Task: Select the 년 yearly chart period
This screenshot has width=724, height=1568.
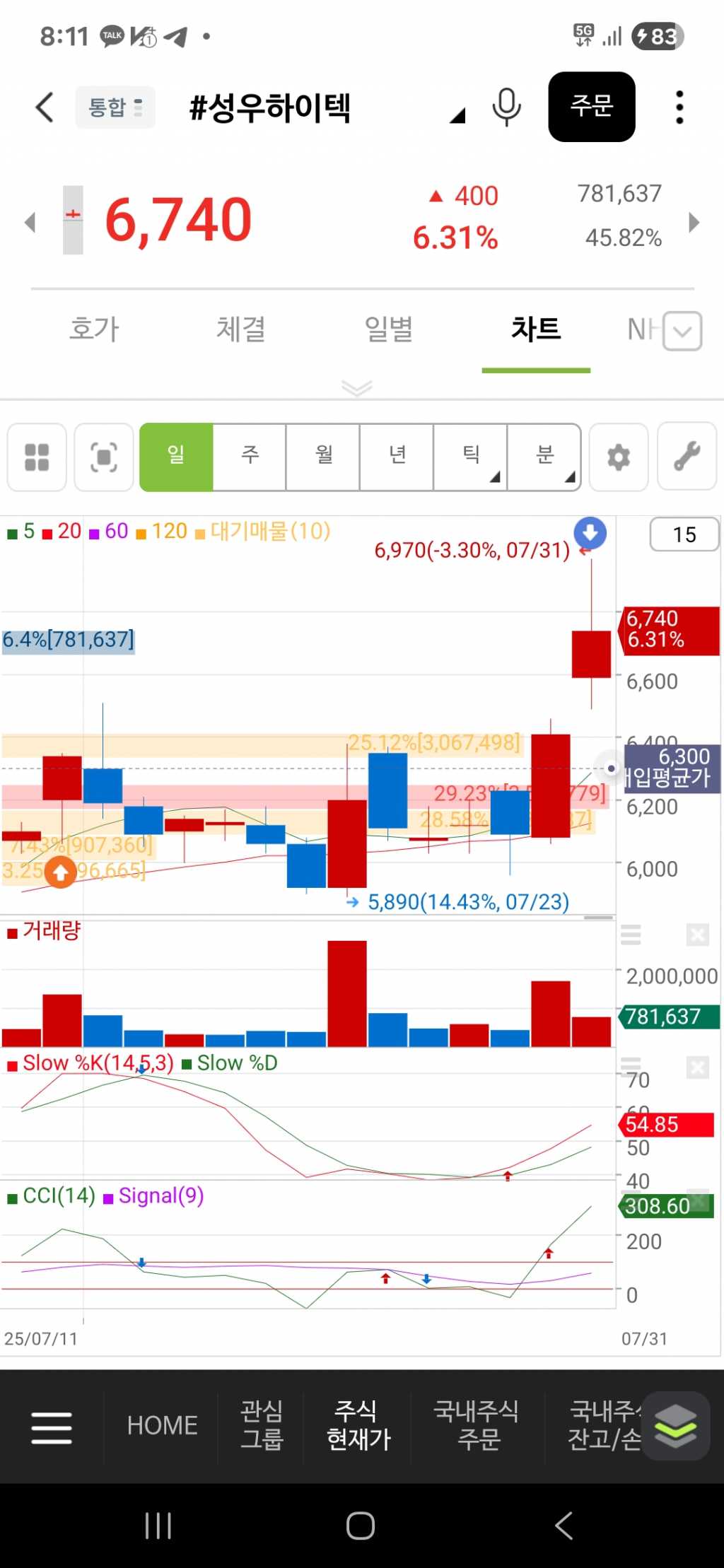Action: 397,457
